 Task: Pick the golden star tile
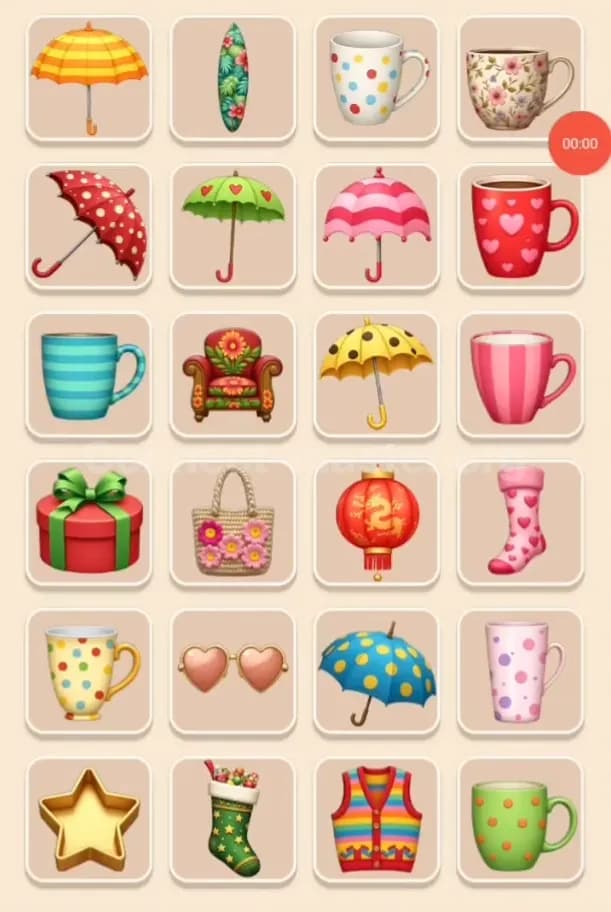click(89, 818)
